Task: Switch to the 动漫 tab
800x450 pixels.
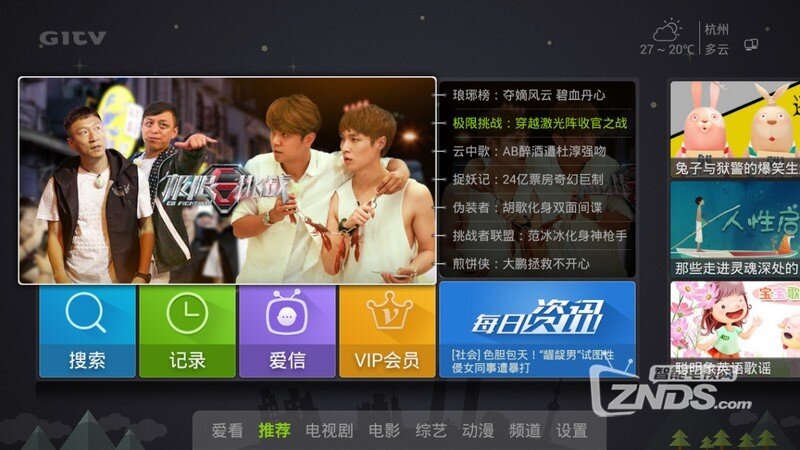Action: (477, 431)
